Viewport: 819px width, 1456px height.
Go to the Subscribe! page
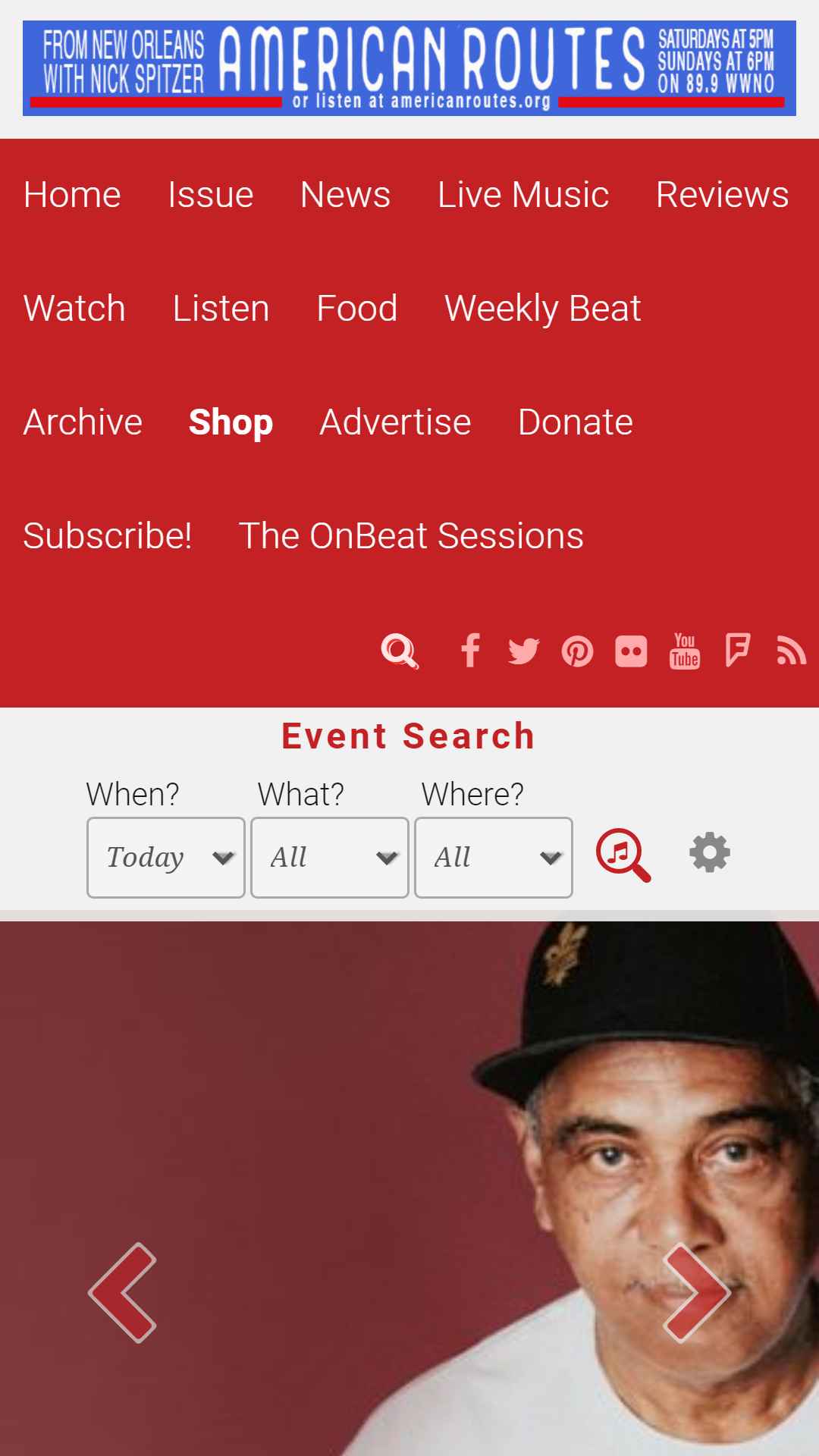coord(108,536)
